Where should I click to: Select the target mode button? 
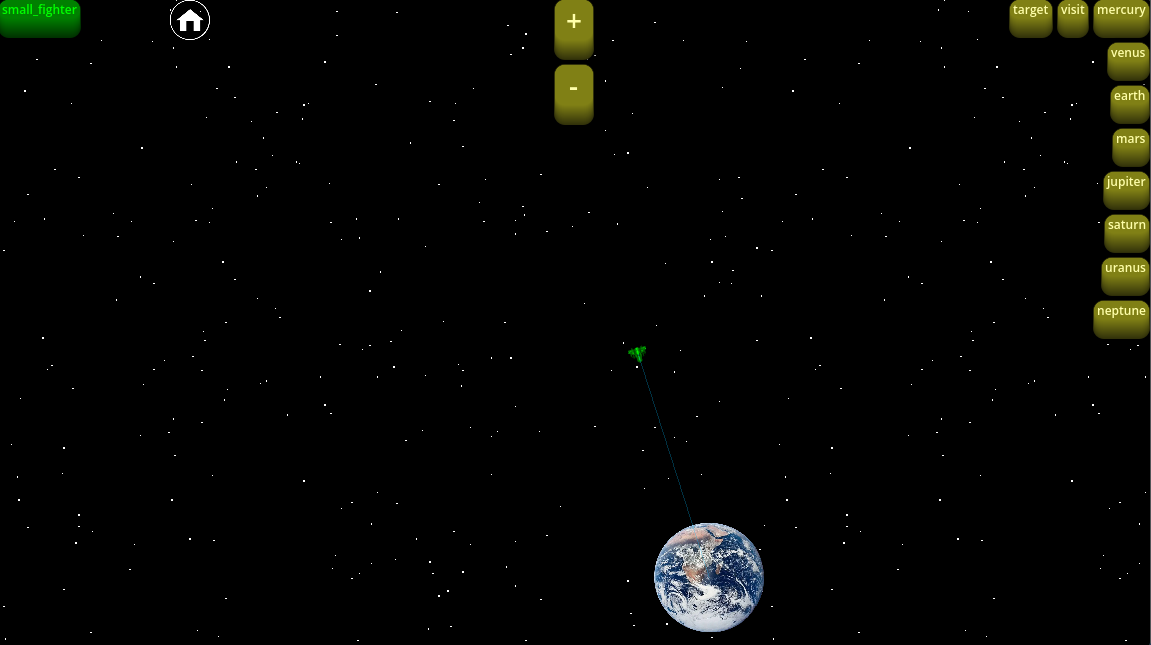[1030, 18]
